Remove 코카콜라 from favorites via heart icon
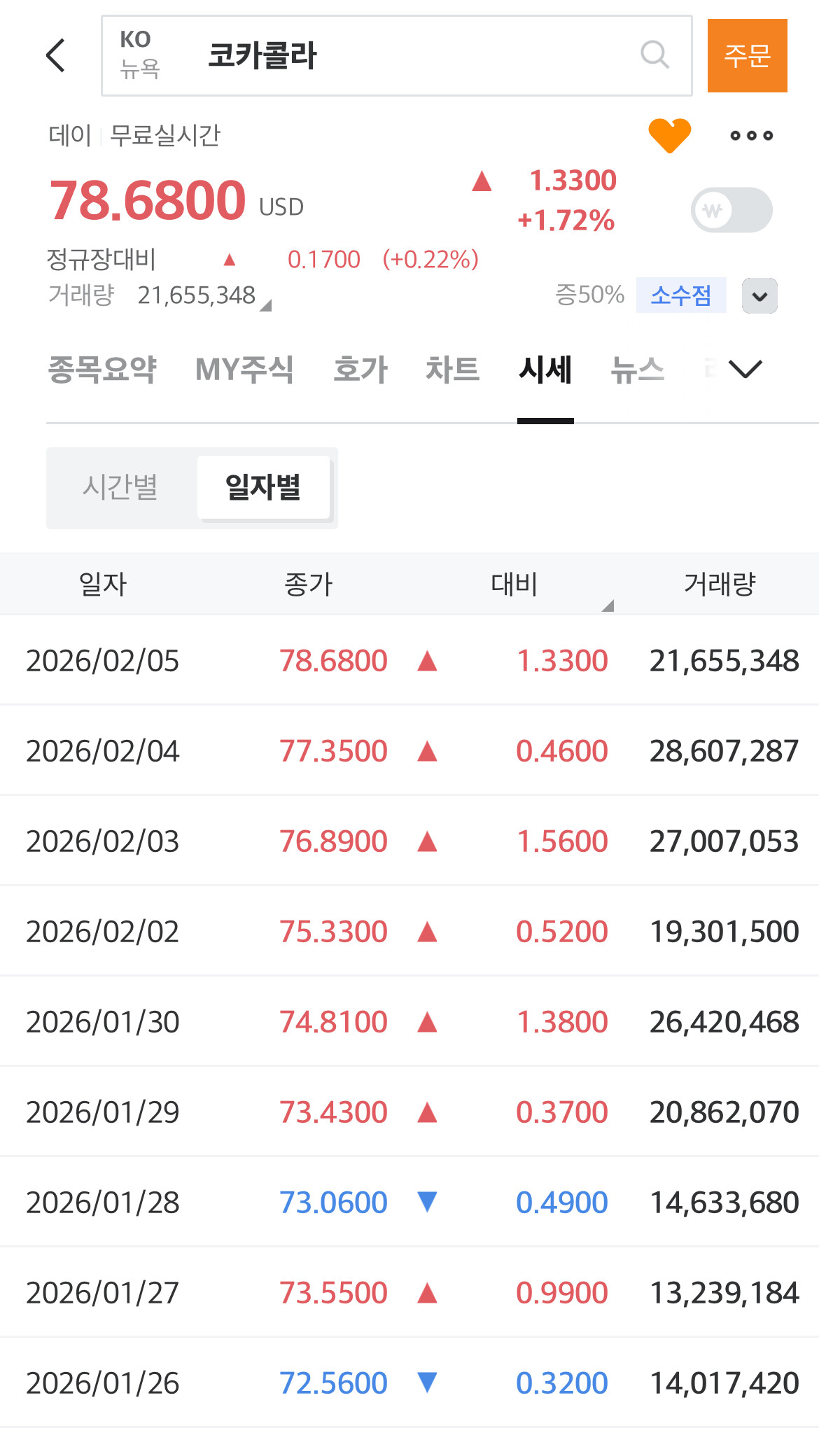This screenshot has height=1456, width=819. click(669, 135)
